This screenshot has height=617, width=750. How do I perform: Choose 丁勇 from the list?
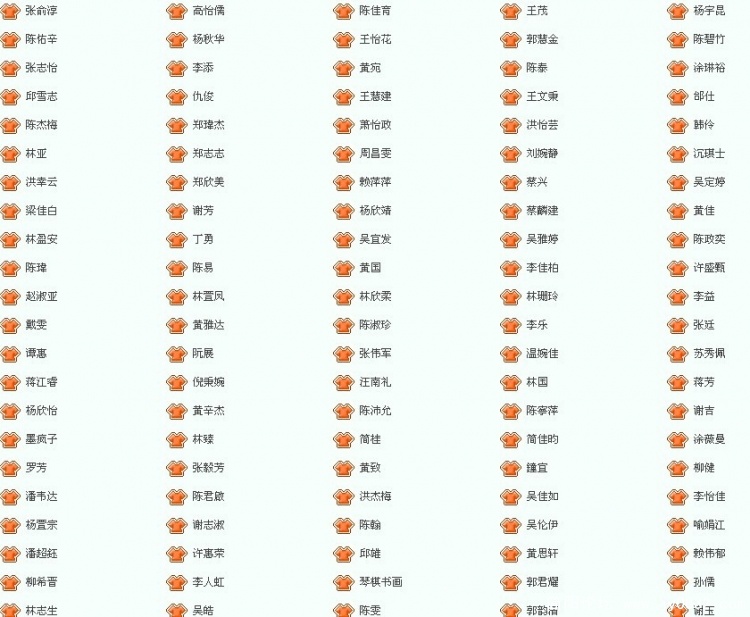pos(203,240)
